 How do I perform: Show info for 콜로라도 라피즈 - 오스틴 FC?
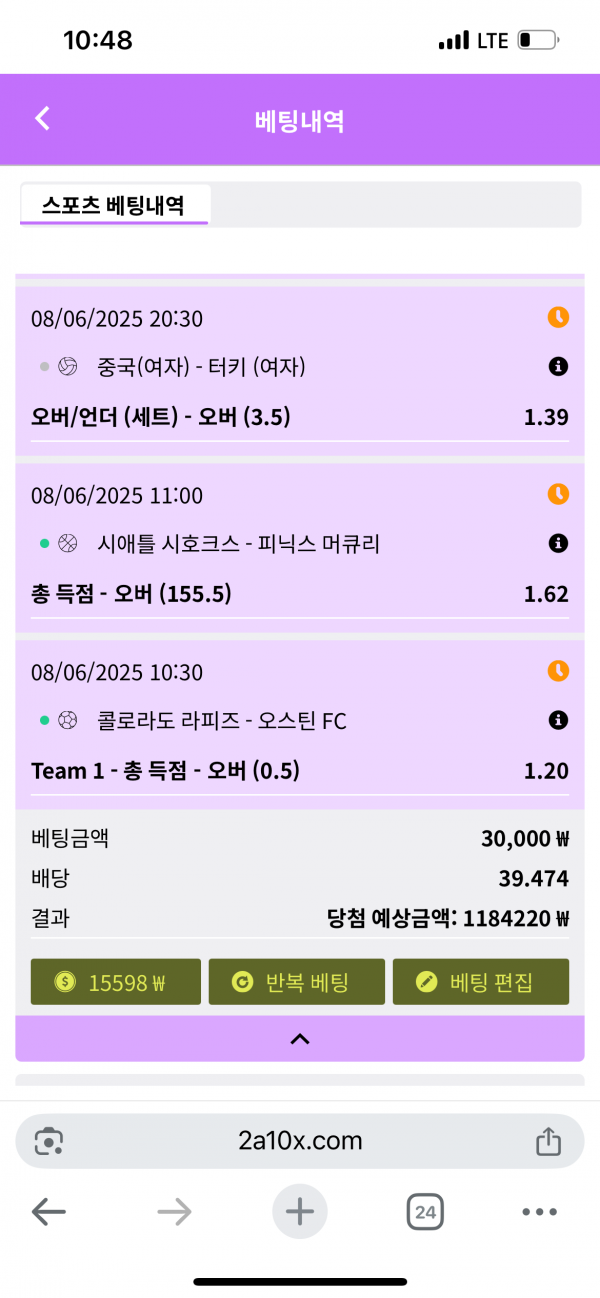click(x=558, y=720)
